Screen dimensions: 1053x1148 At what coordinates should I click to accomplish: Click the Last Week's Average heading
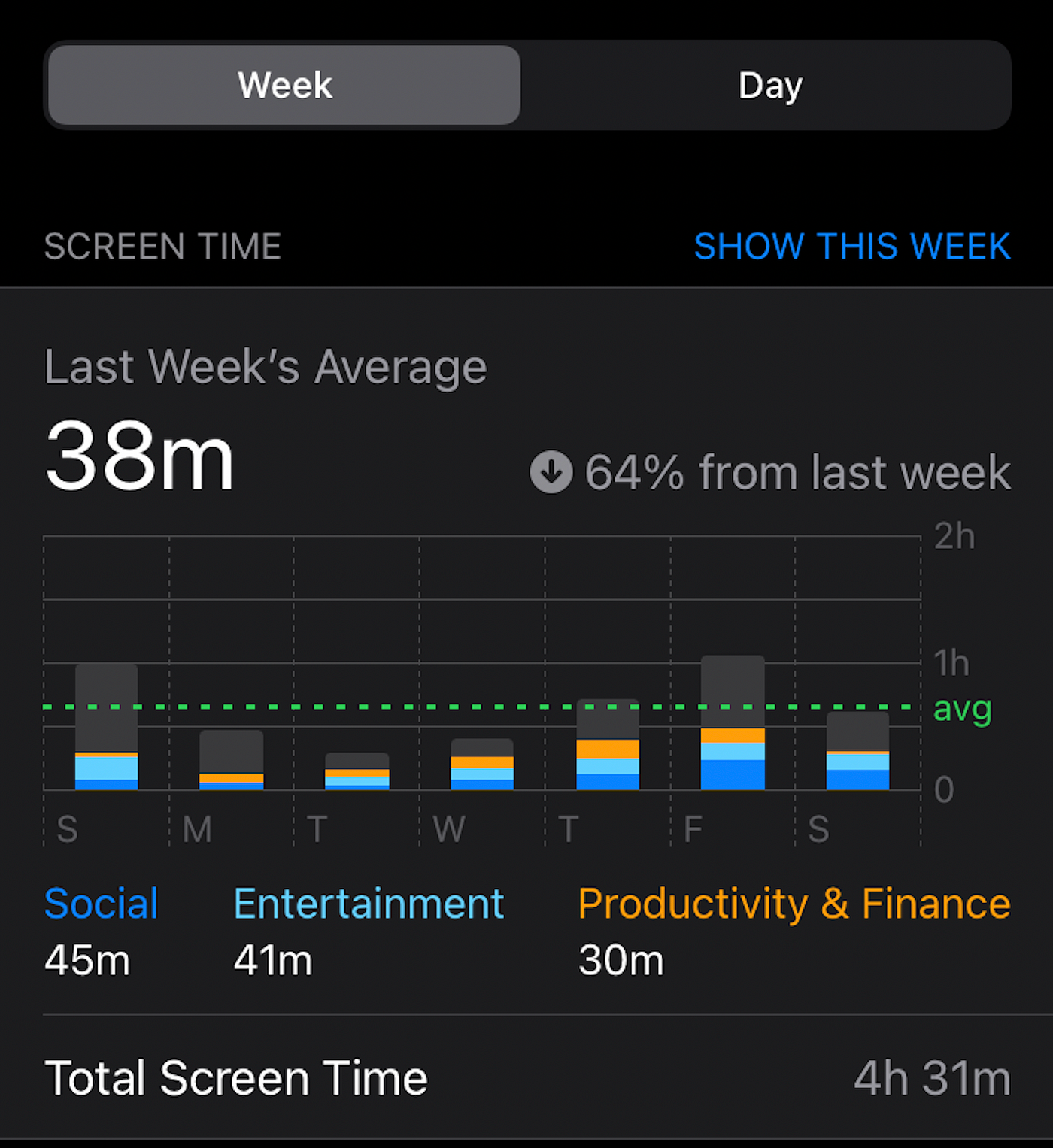pos(265,366)
